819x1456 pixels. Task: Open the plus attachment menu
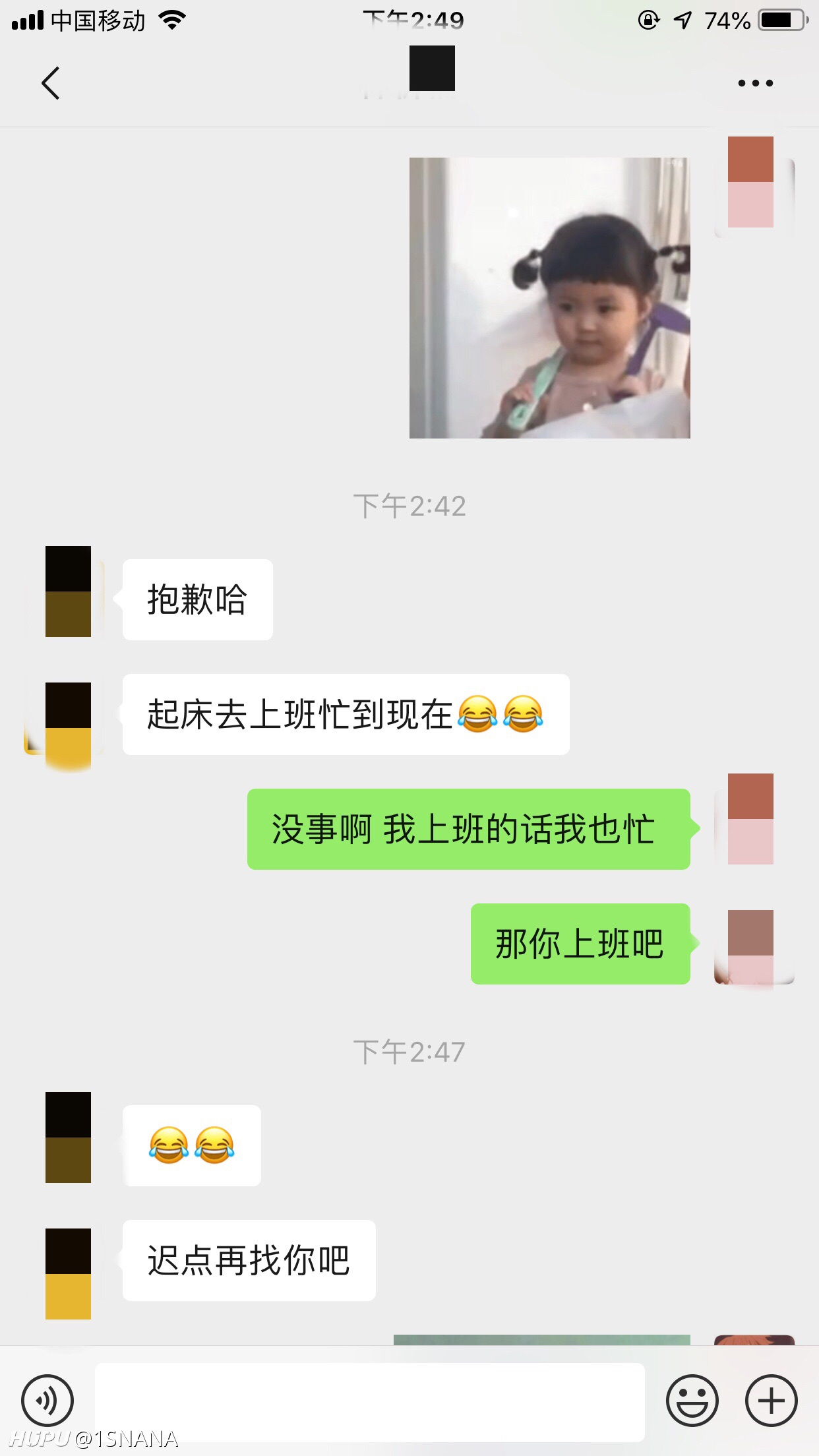coord(771,1400)
